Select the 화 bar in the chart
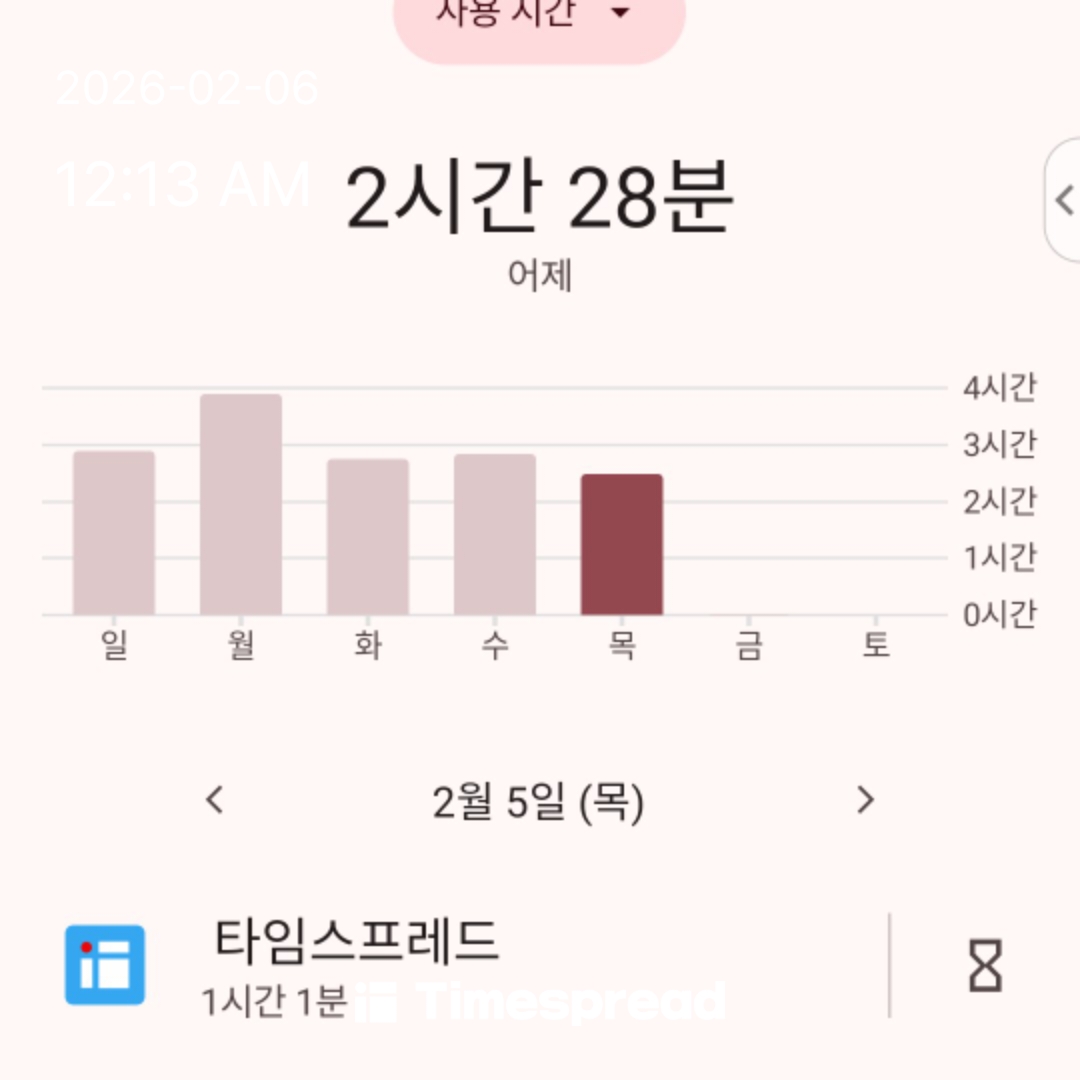1080x1080 pixels. pos(368,537)
